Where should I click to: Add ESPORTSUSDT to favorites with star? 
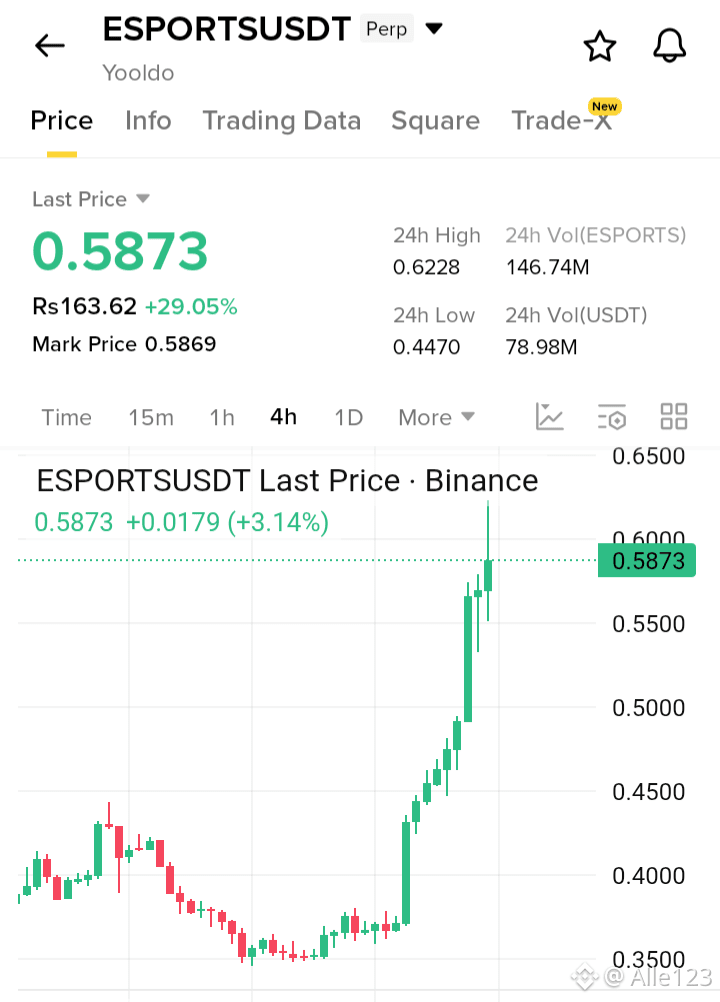point(599,46)
